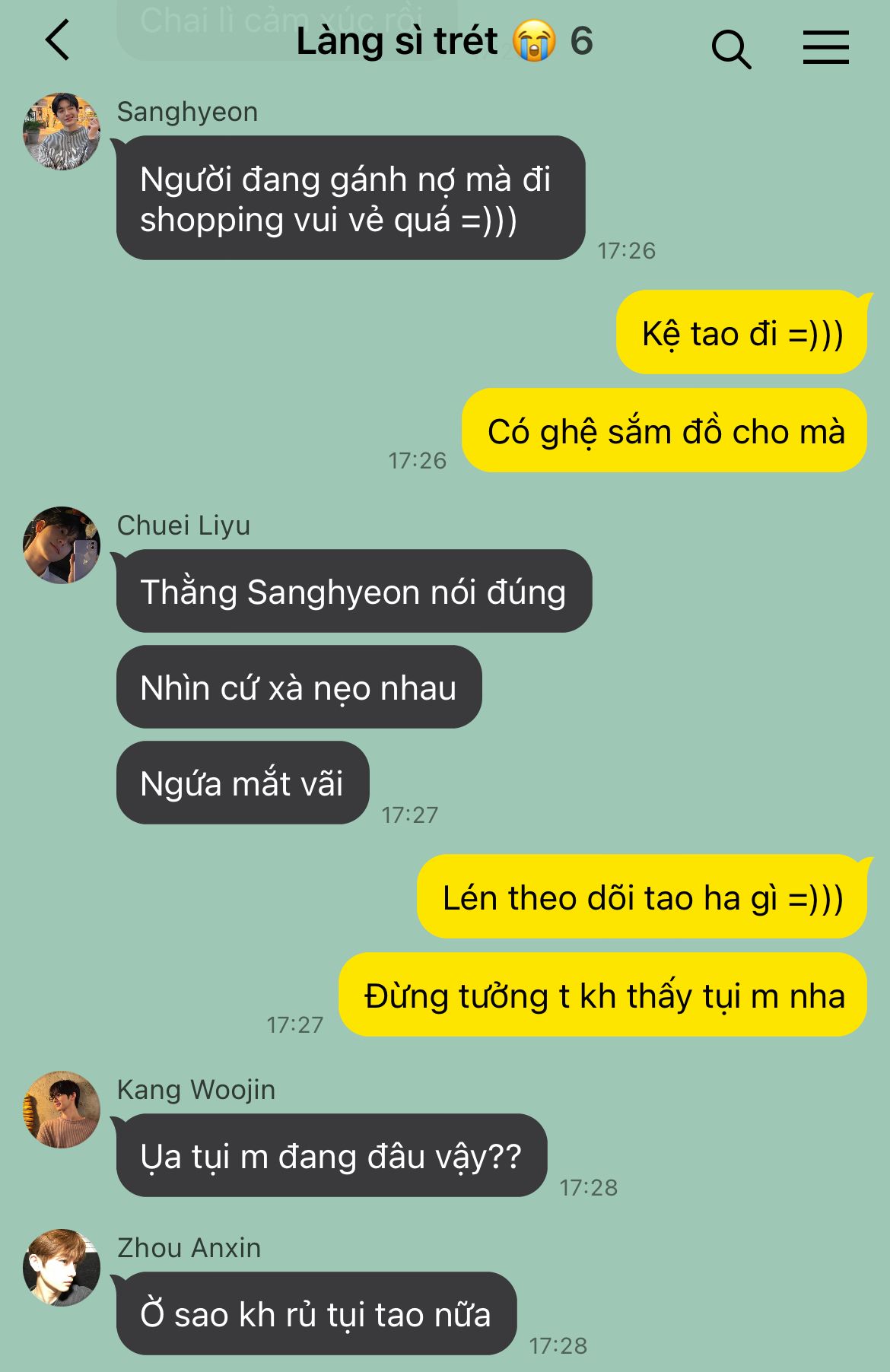This screenshot has height=1372, width=890.
Task: Search within this chat
Action: coord(731,49)
